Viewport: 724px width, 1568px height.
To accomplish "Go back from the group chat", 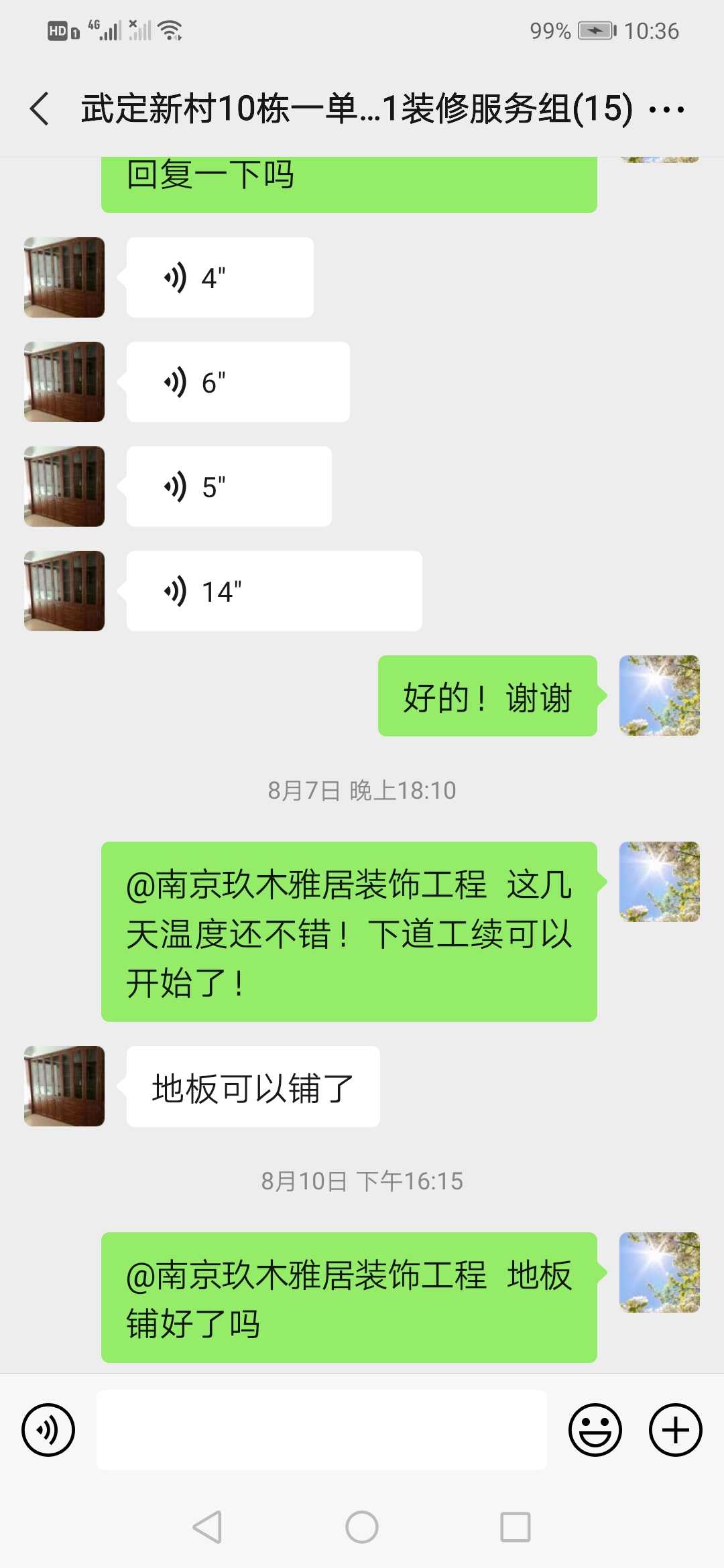I will click(40, 109).
